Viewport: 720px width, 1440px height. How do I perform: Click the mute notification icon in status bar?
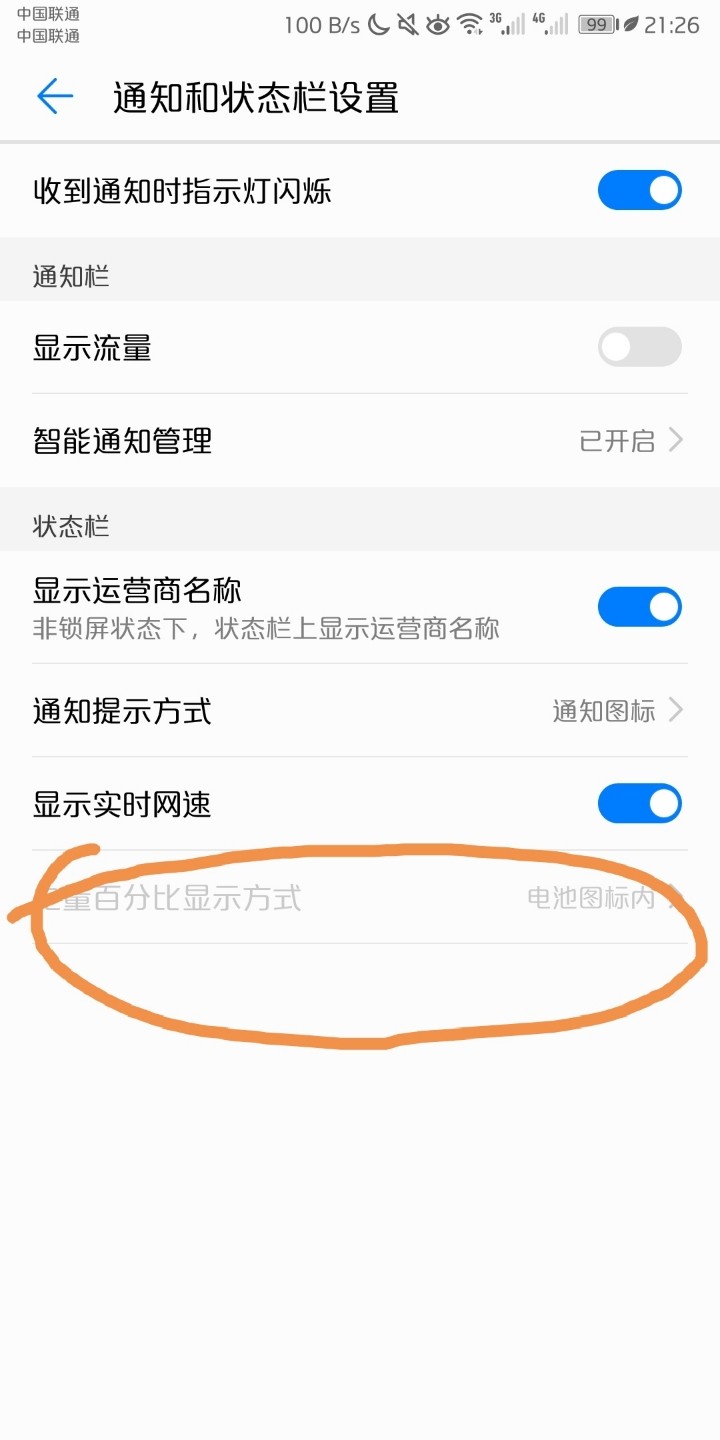407,26
